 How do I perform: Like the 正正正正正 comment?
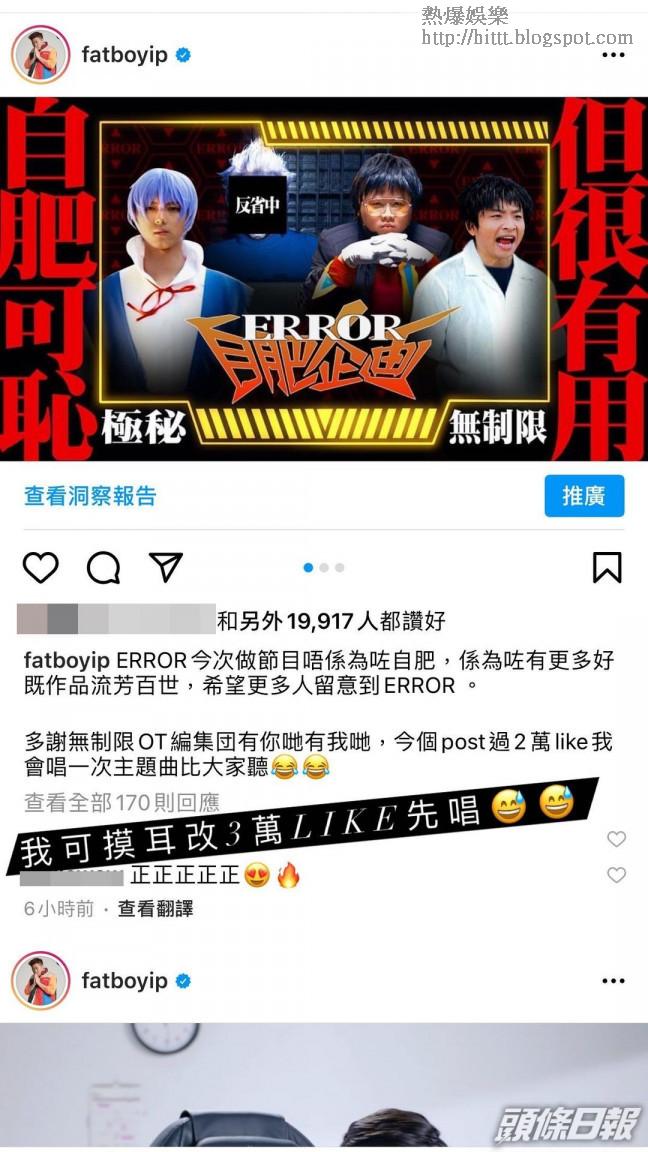(617, 875)
